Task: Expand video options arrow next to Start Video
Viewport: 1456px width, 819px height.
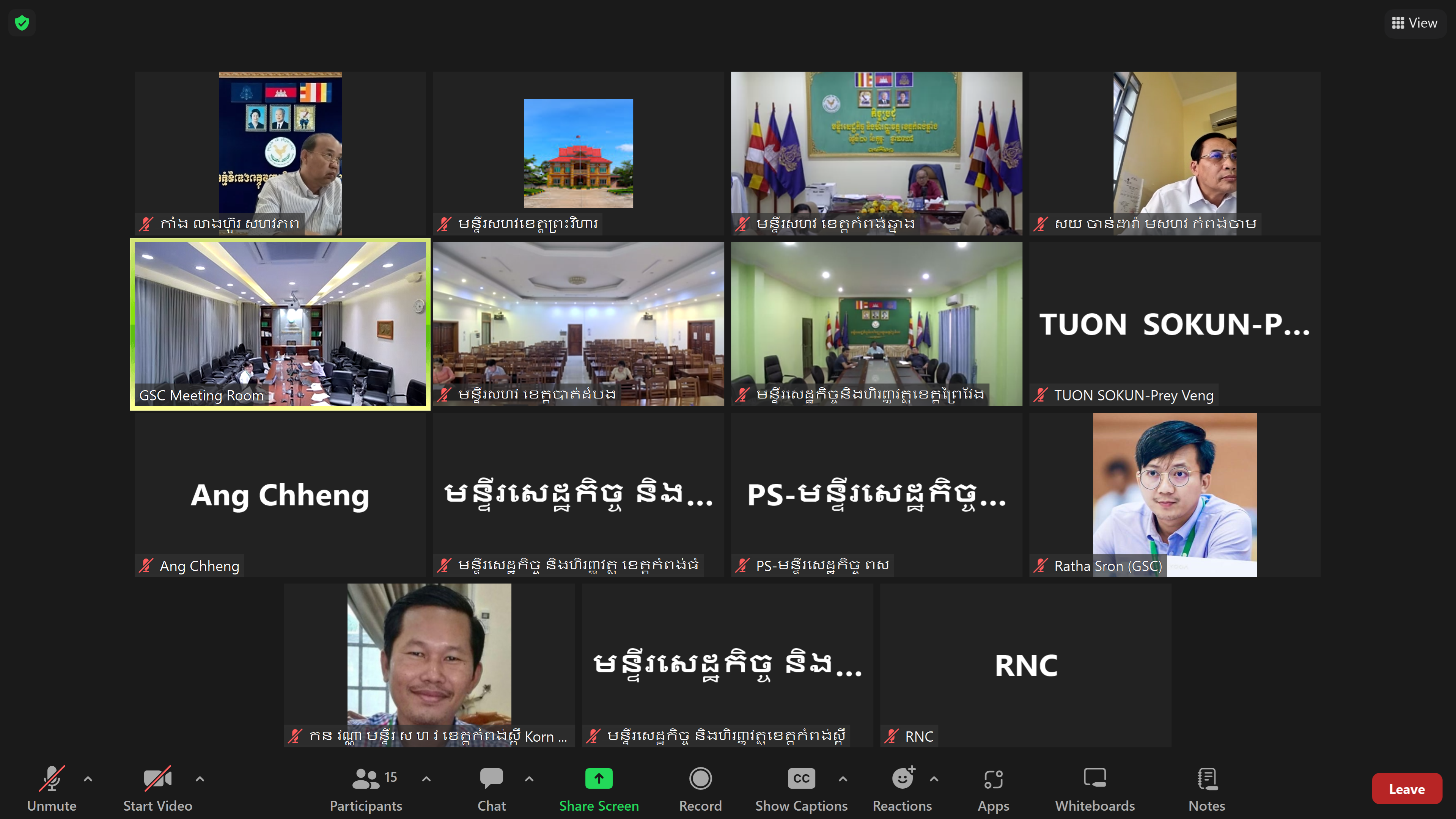Action: (200, 779)
